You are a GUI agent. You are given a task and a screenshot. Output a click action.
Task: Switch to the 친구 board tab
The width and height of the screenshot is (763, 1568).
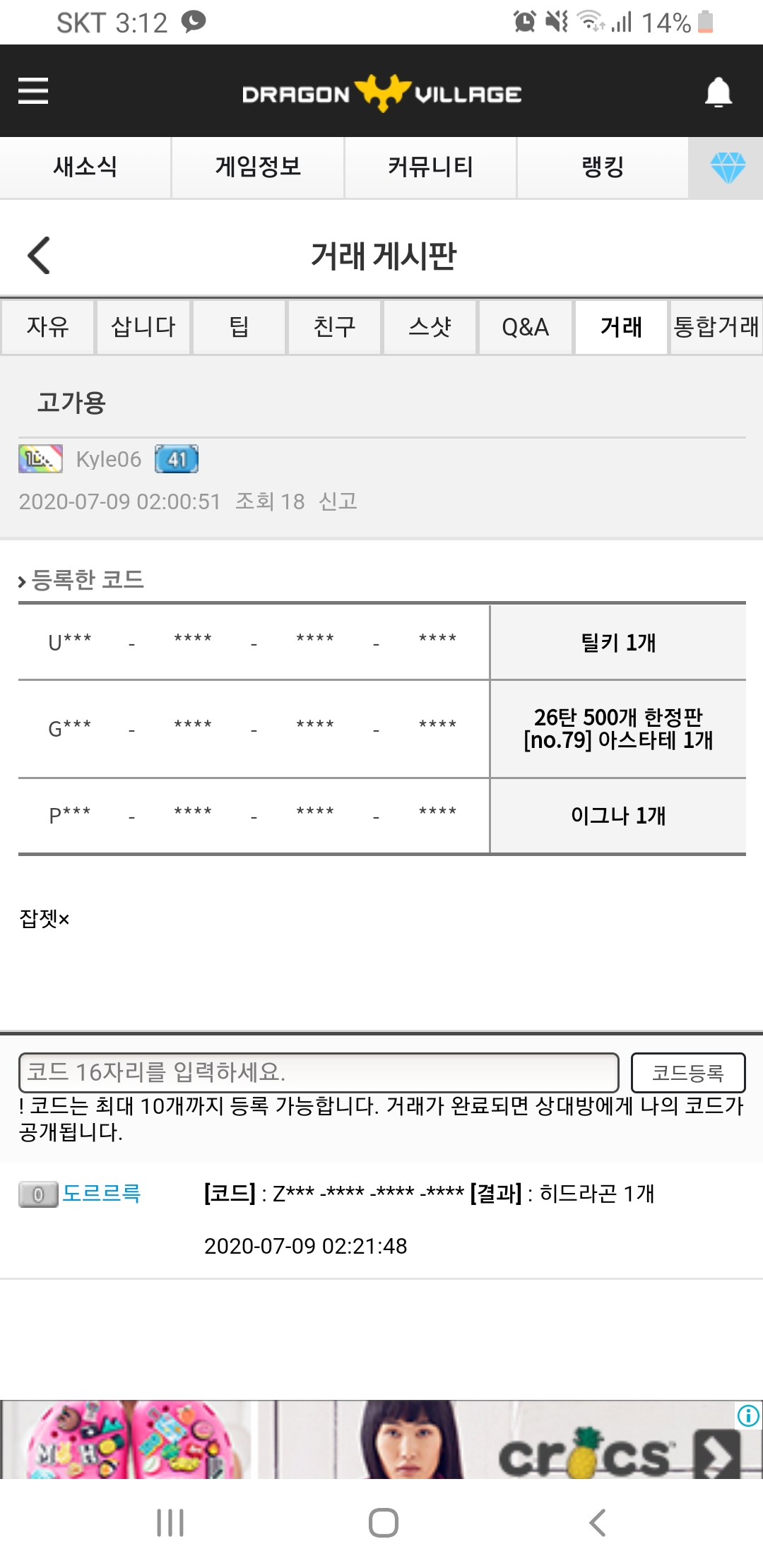334,327
